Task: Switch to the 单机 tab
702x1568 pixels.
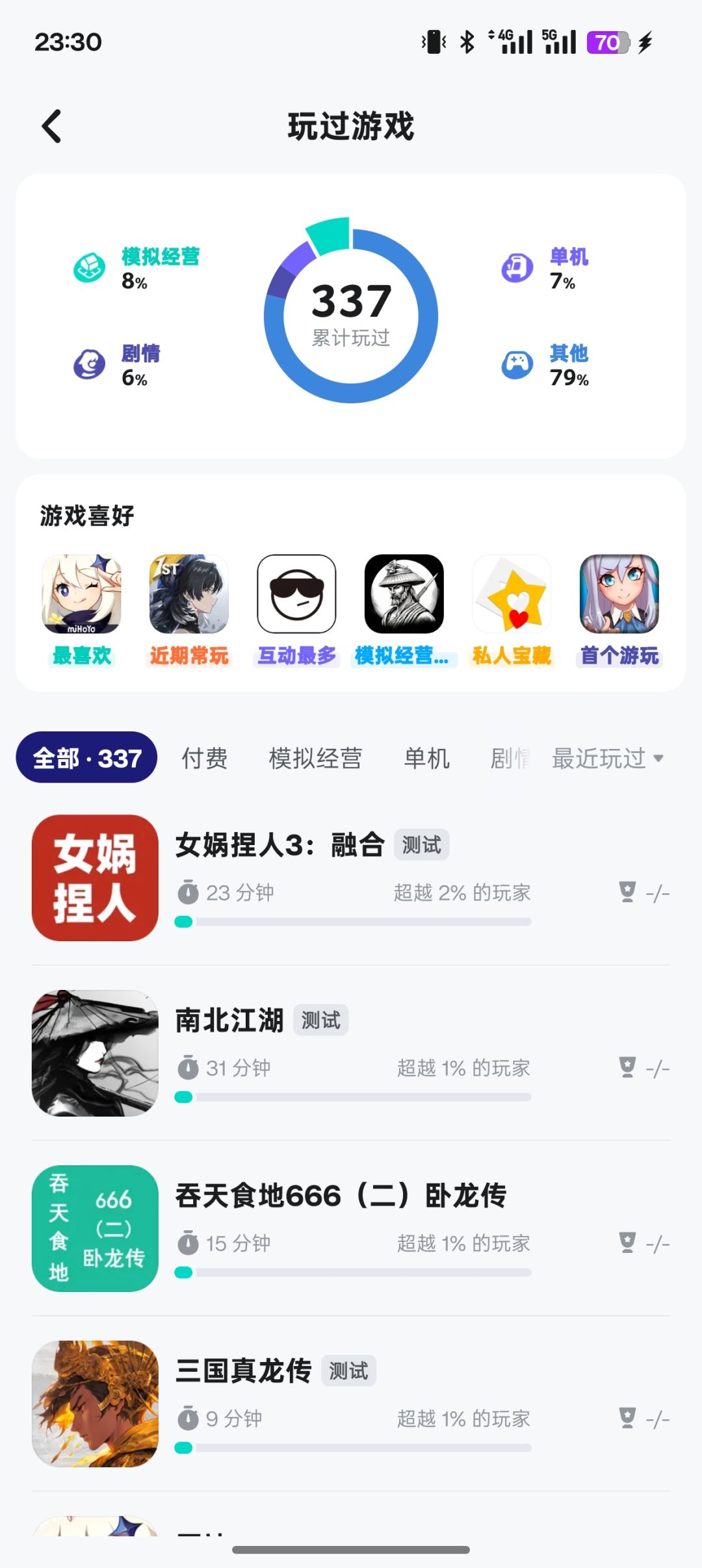Action: [427, 758]
